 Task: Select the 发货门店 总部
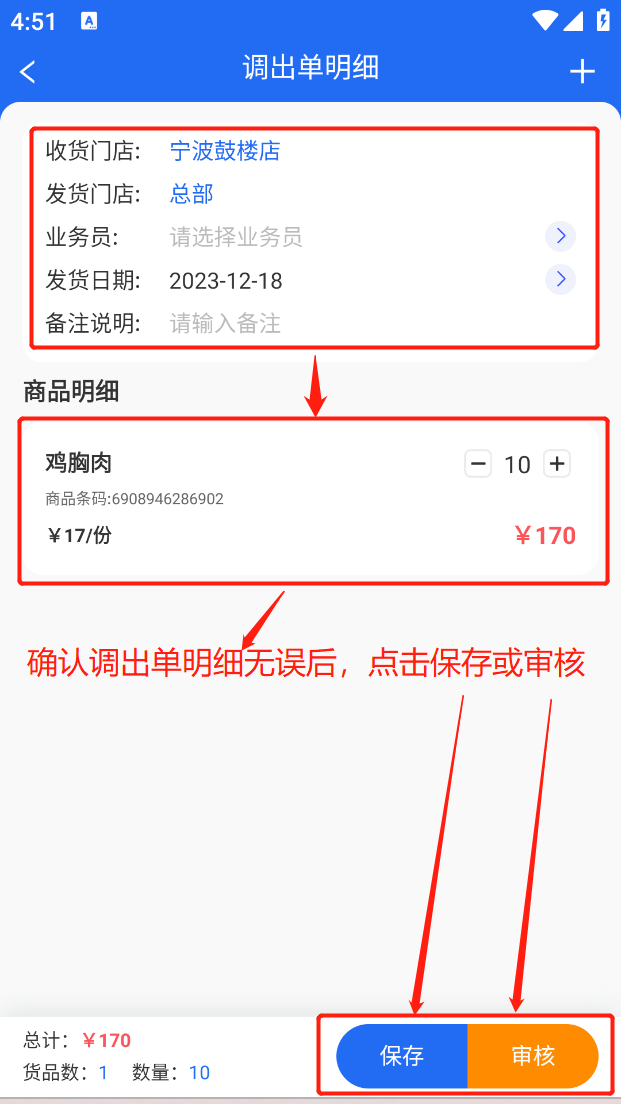(x=192, y=194)
